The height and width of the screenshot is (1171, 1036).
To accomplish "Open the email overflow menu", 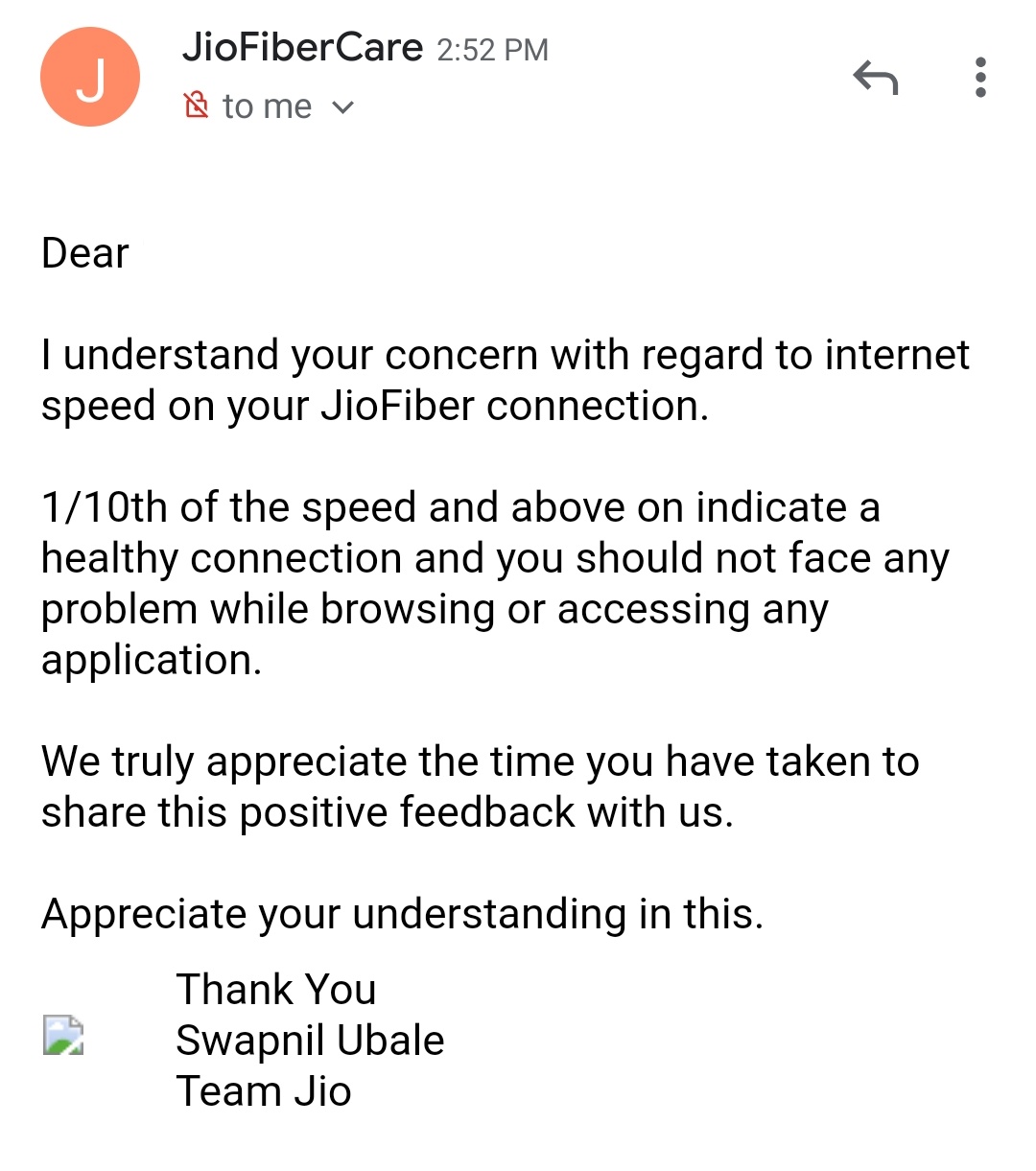I will coord(979,78).
